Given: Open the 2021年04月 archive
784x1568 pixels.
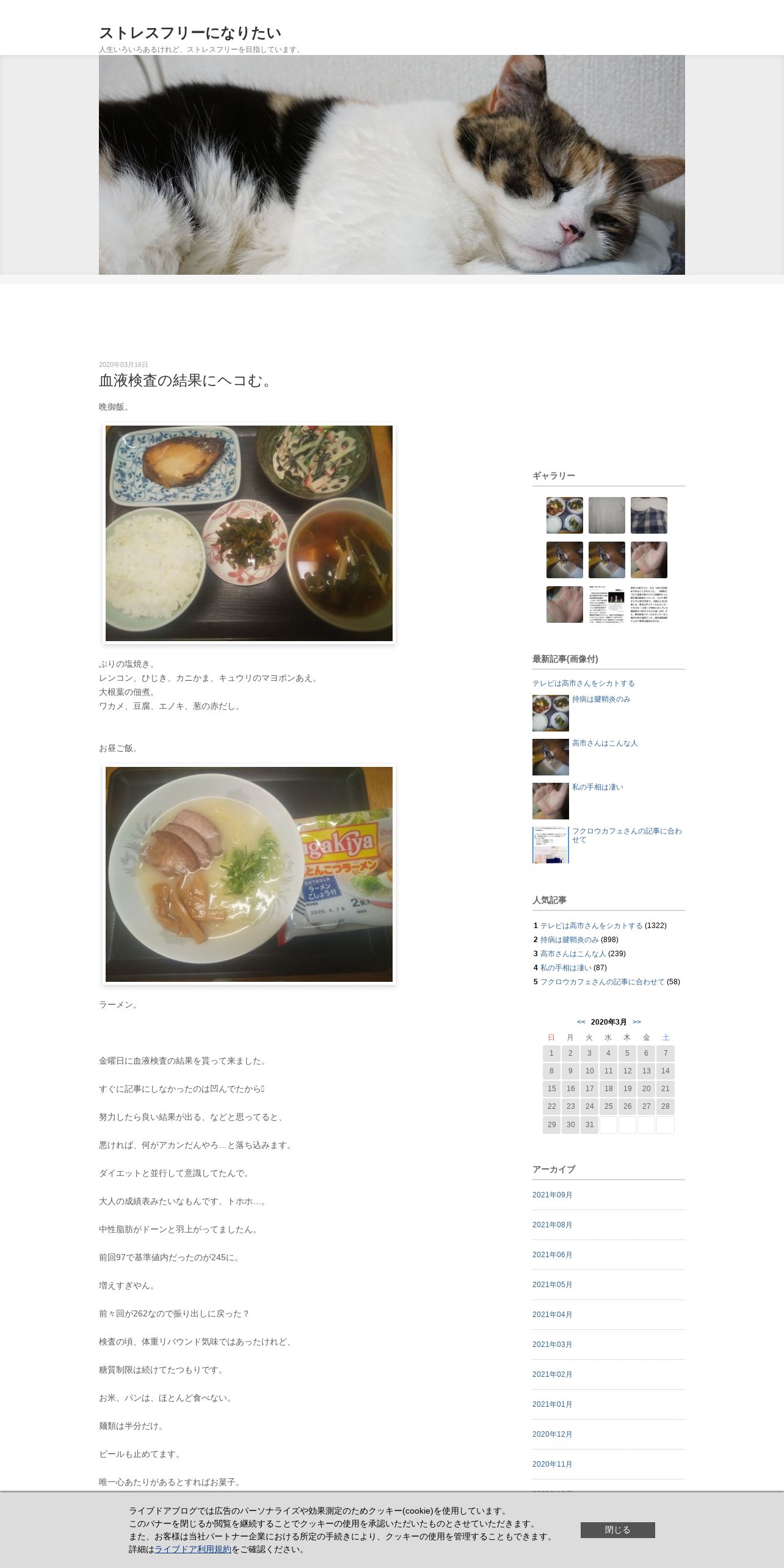Looking at the screenshot, I should click(x=552, y=1315).
